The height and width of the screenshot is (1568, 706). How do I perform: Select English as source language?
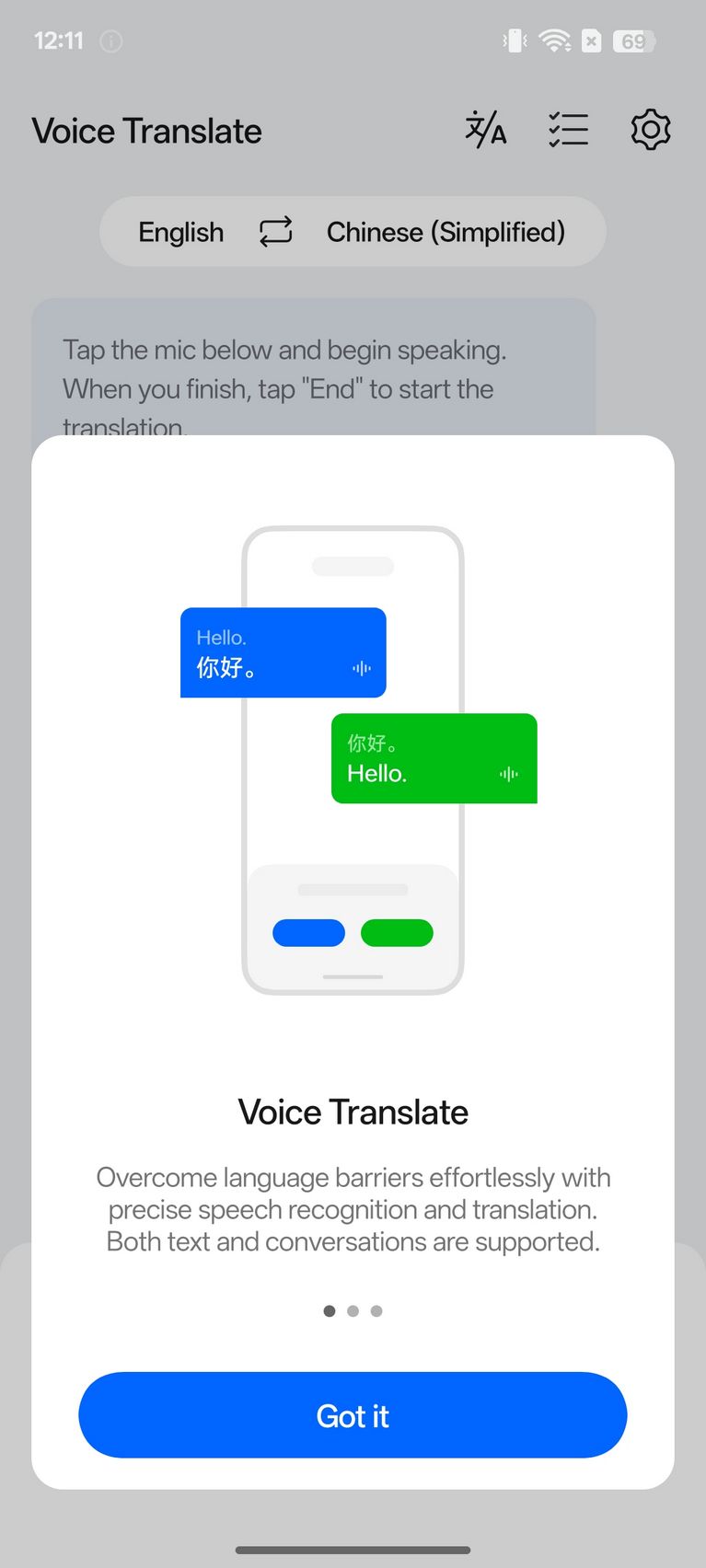[x=181, y=232]
